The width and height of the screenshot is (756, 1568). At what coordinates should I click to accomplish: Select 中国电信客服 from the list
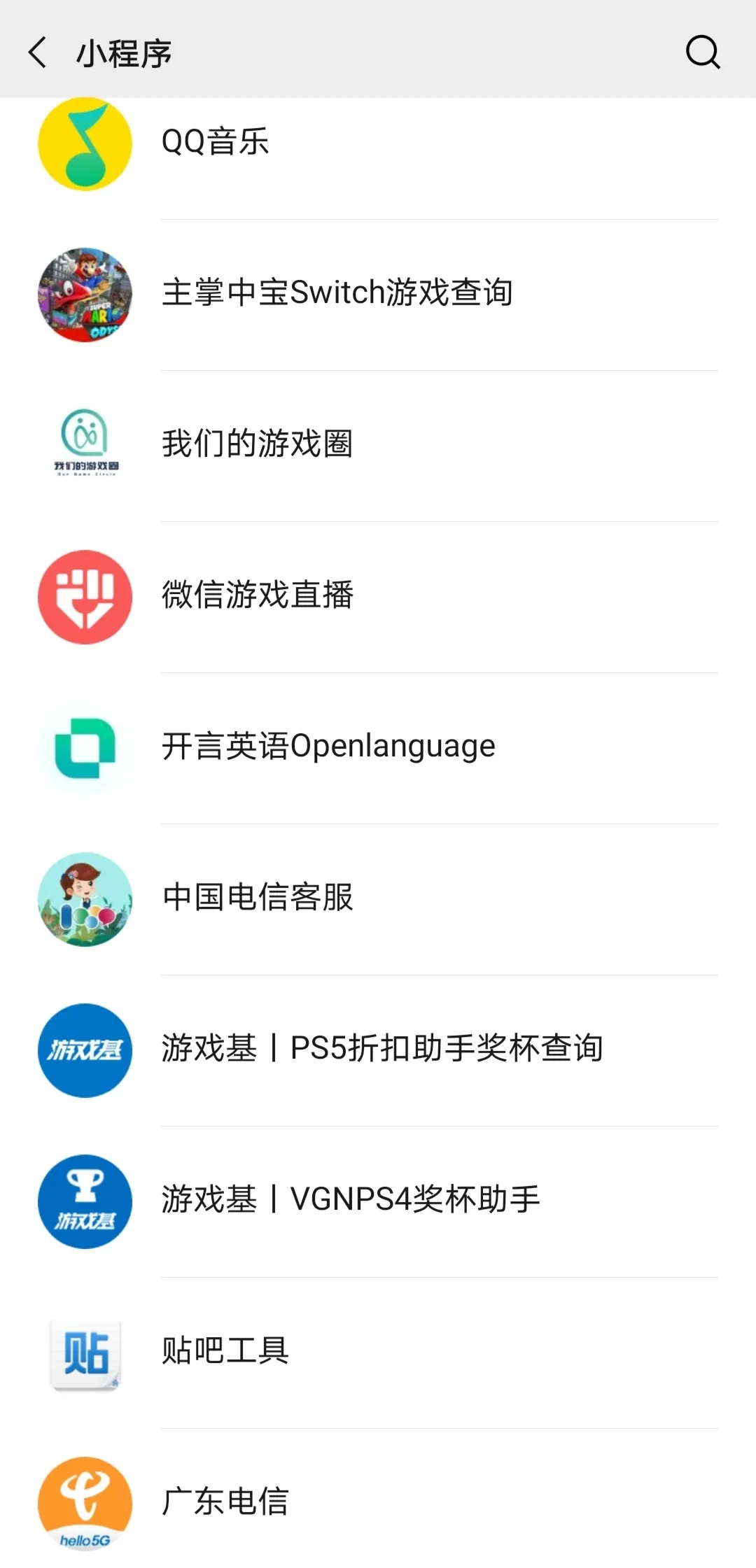click(257, 900)
